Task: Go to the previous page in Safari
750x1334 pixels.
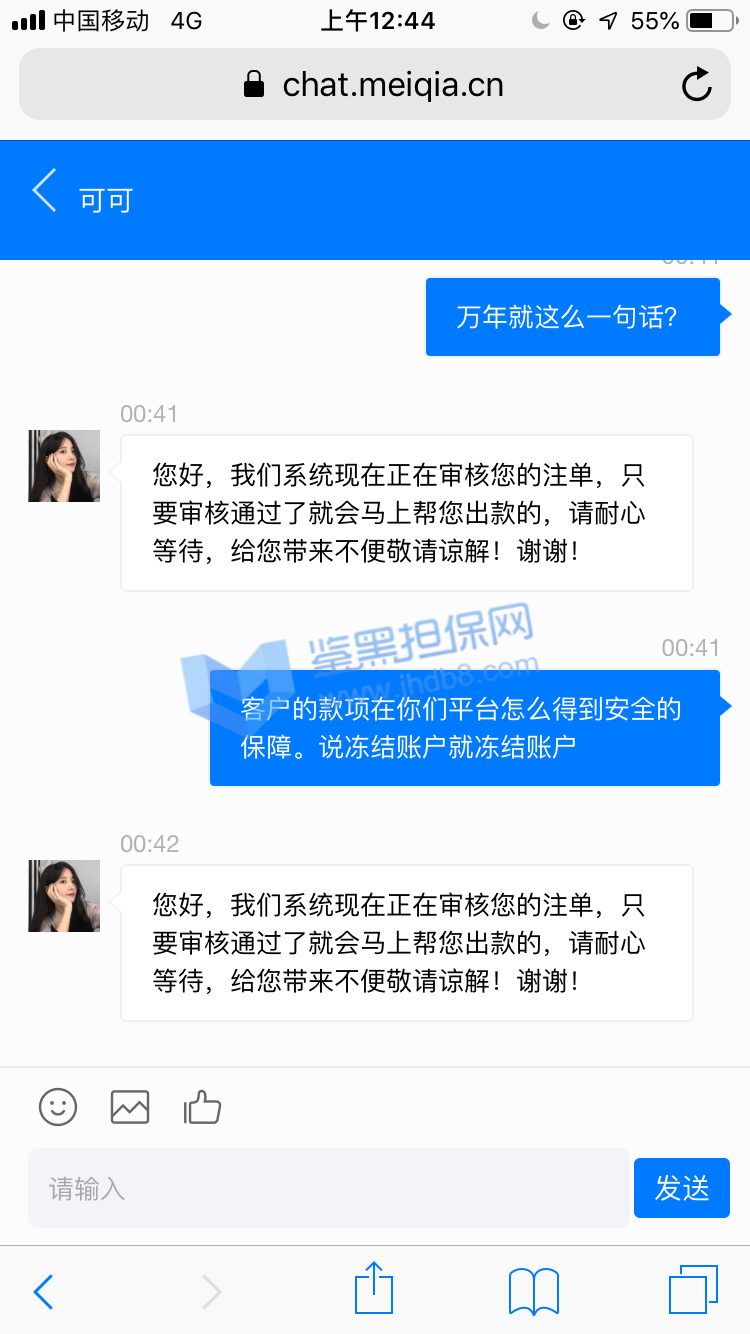Action: 43,1292
